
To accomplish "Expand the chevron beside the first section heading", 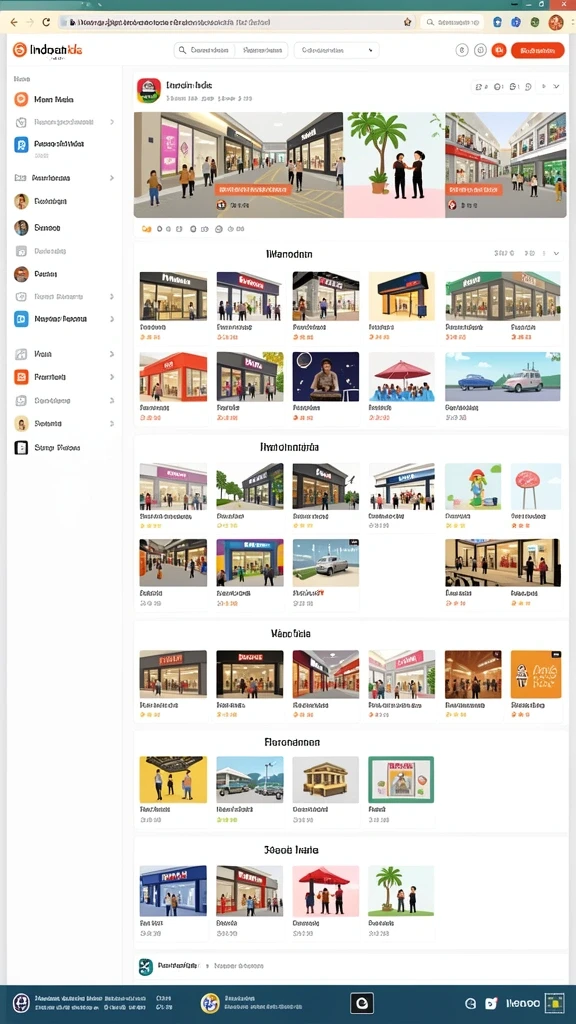I will 556,253.
